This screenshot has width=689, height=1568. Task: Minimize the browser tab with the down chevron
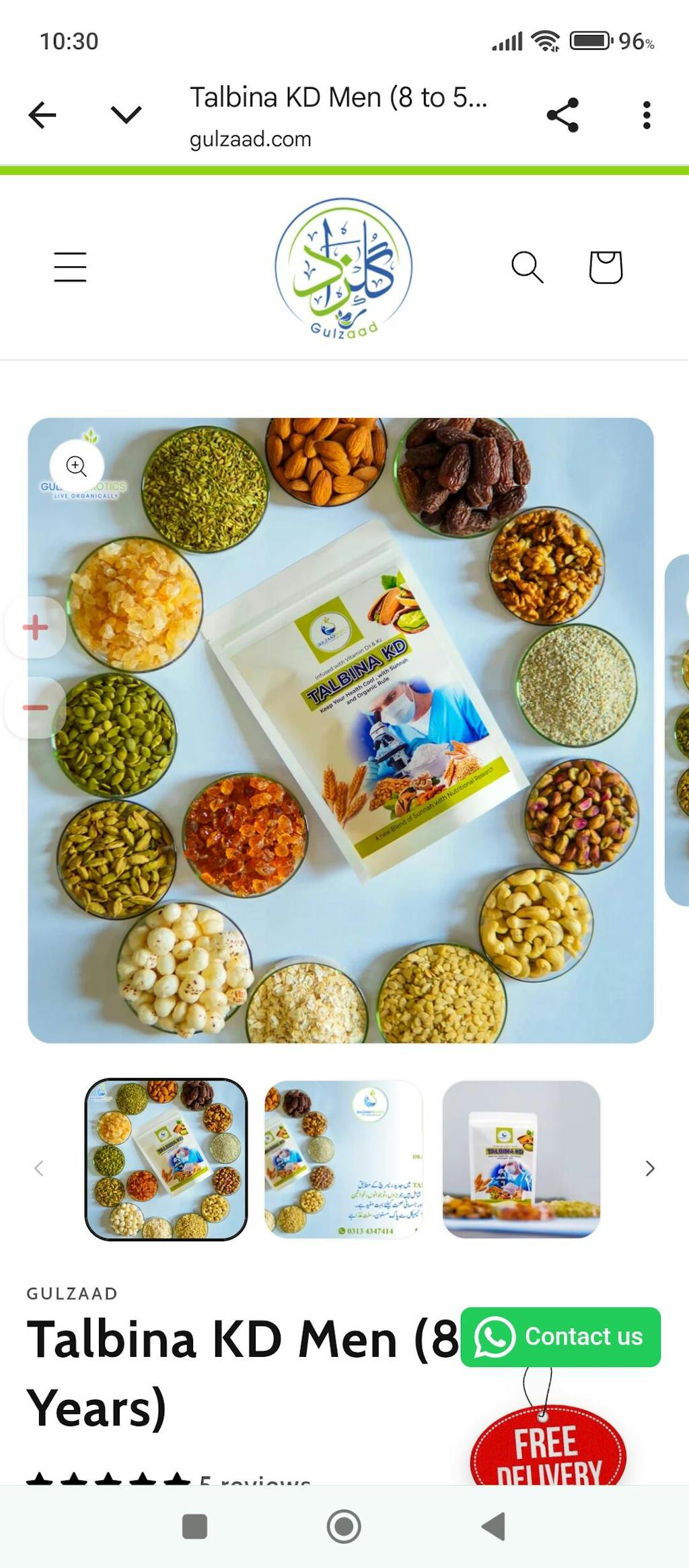(126, 115)
